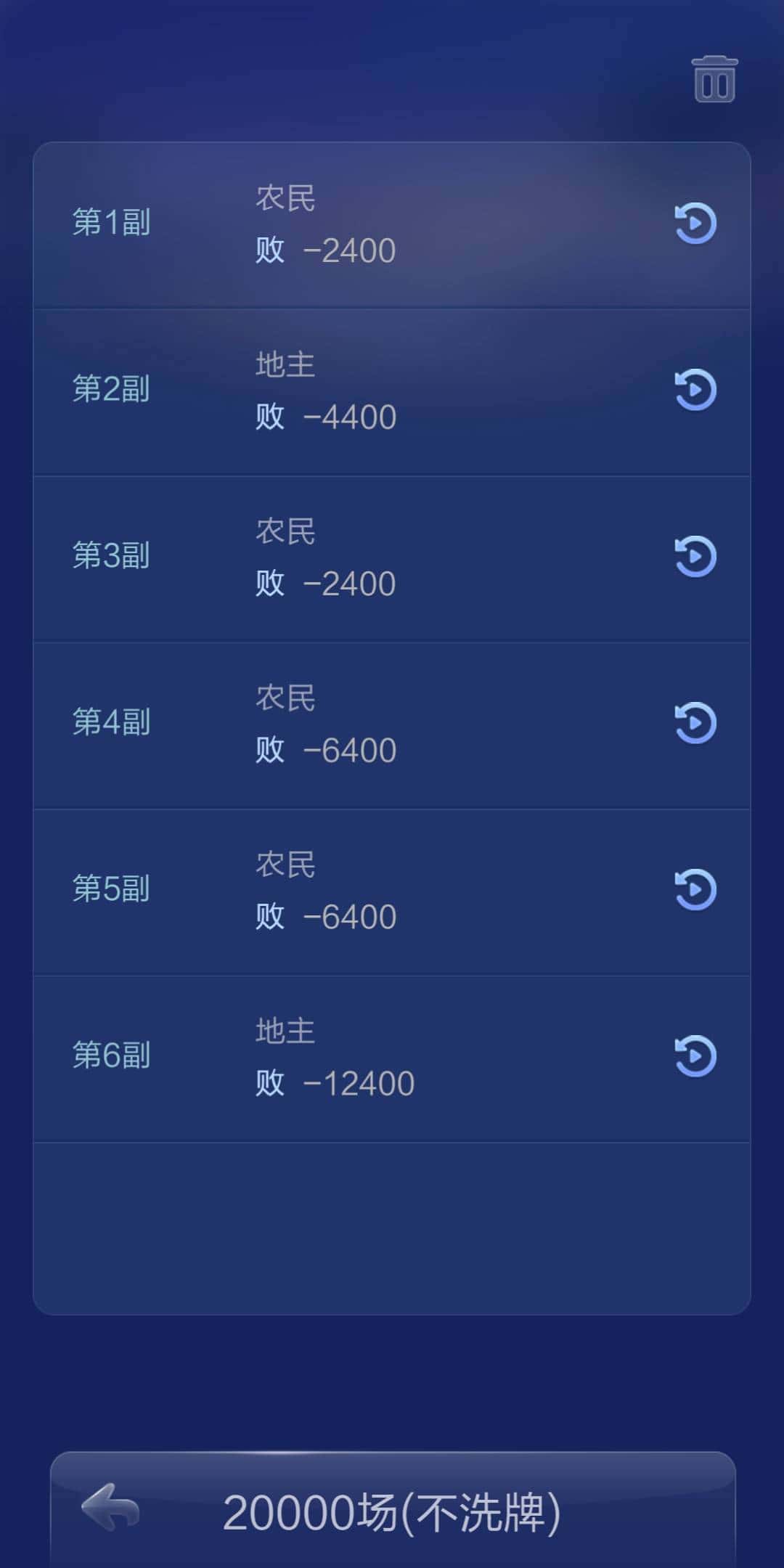Click the trash icon to clear records
This screenshot has height=1568, width=784.
714,80
